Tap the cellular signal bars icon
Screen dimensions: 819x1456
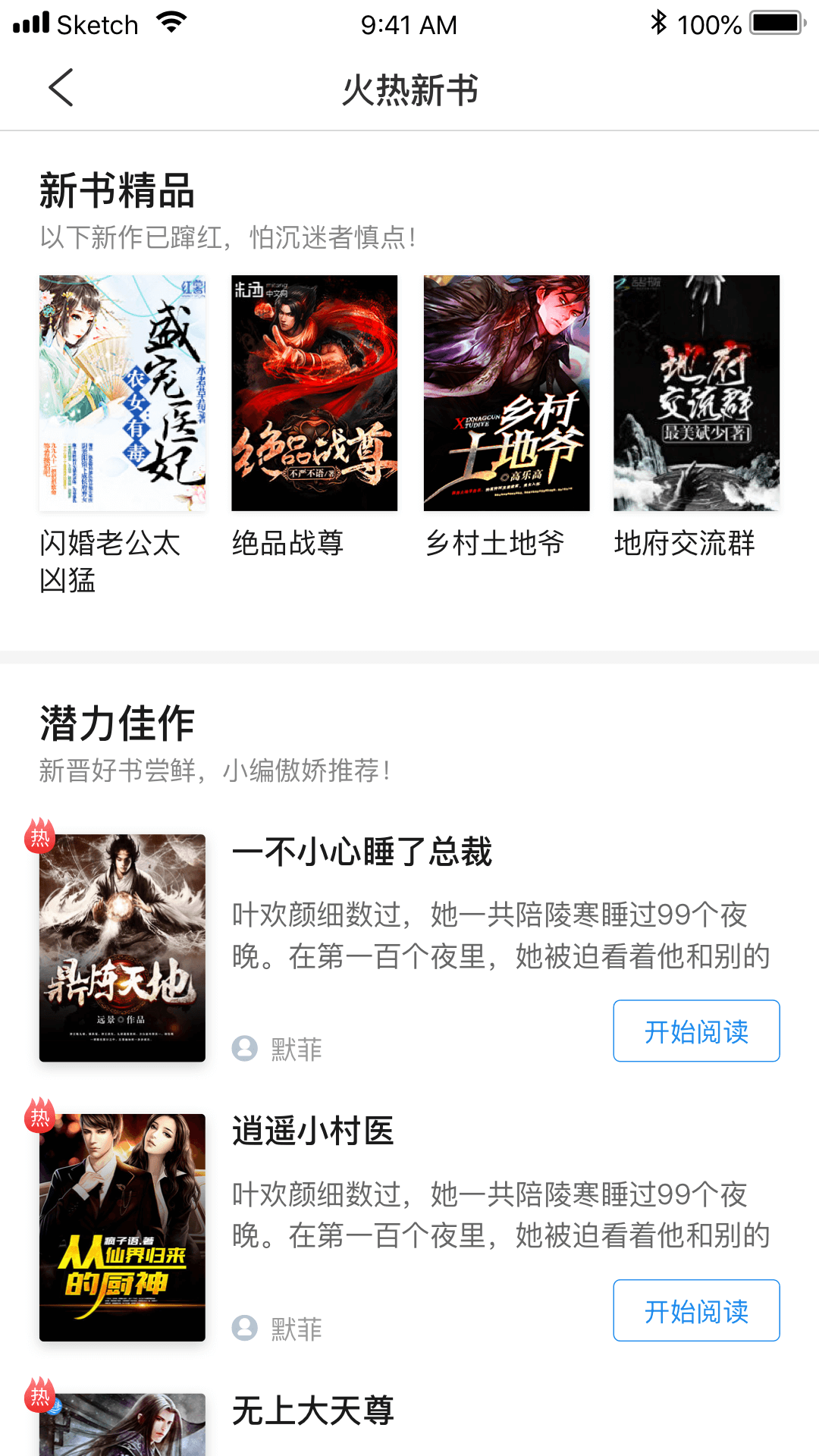point(33,23)
